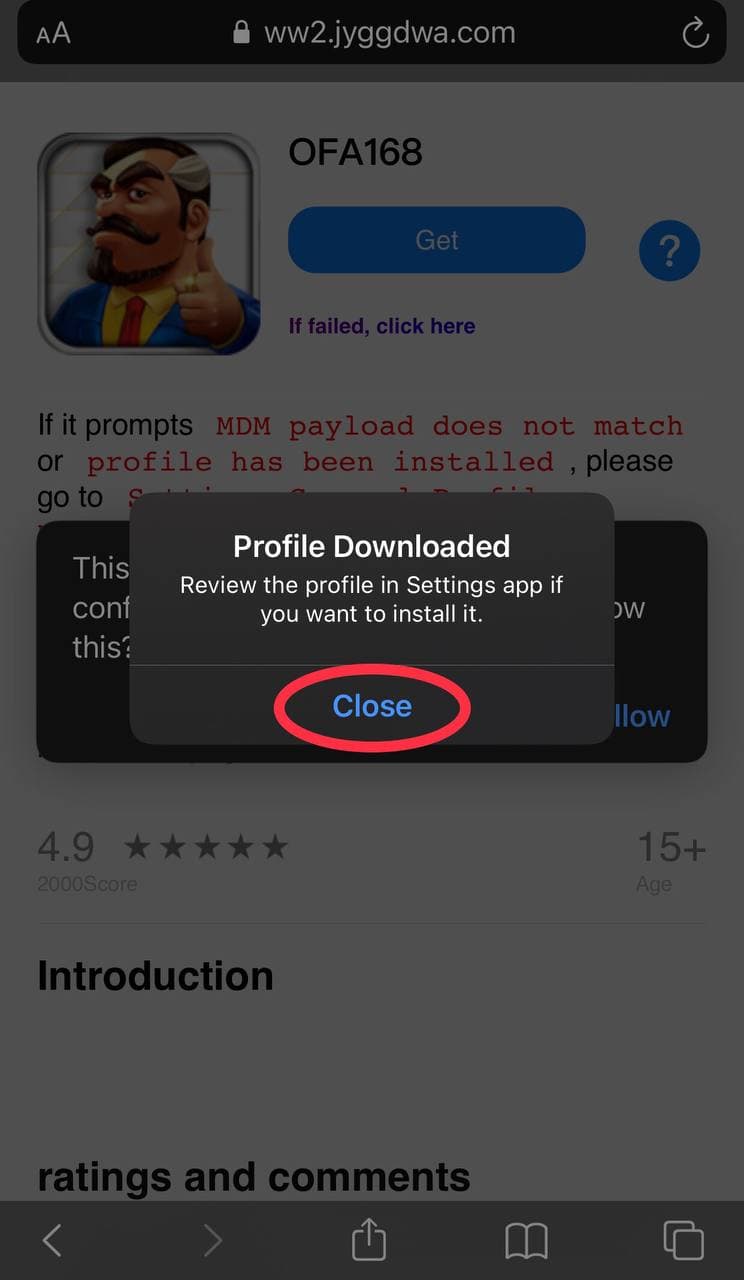The height and width of the screenshot is (1280, 744).
Task: Close the Profile Downloaded dialog
Action: click(x=372, y=706)
